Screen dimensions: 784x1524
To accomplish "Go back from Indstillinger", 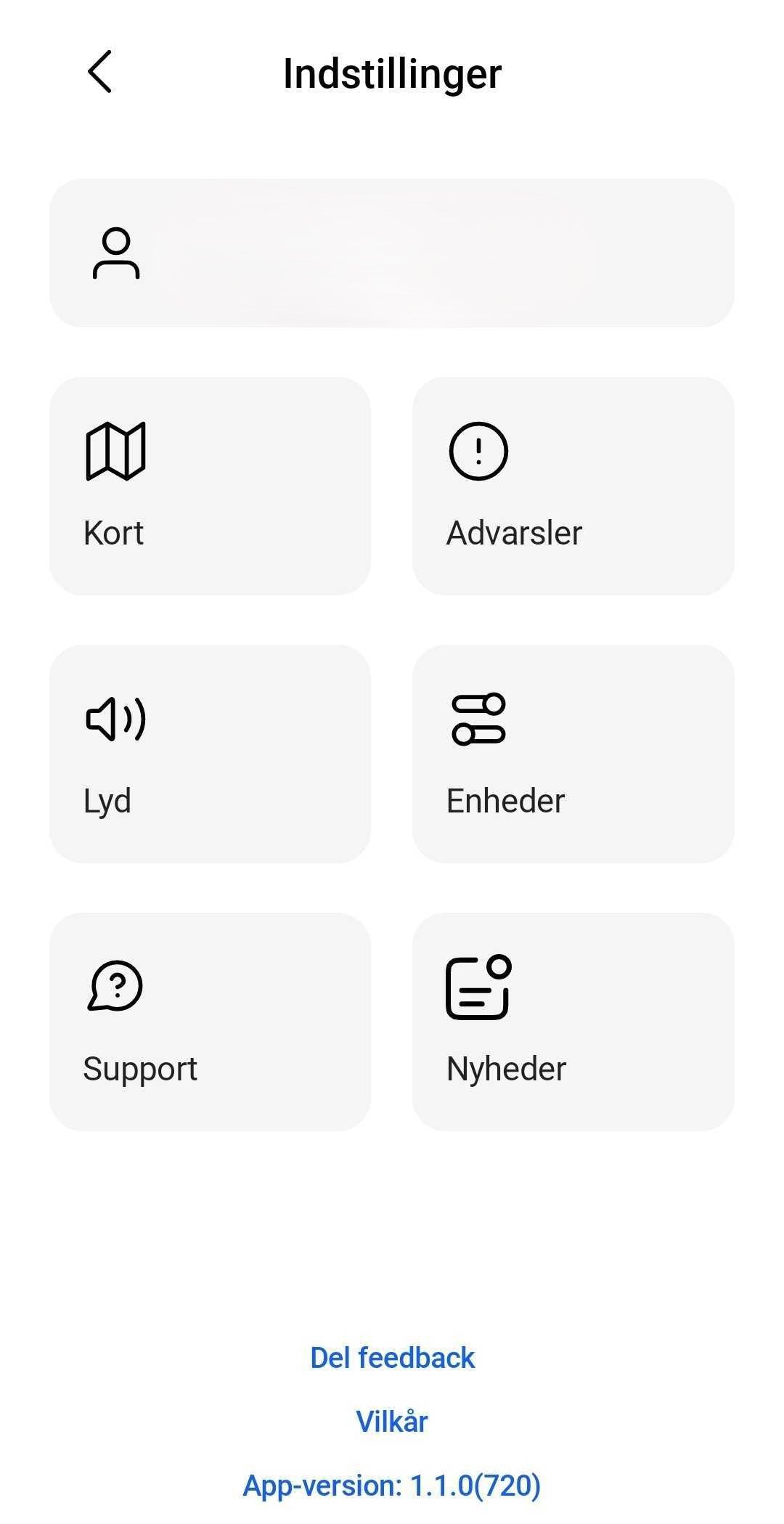I will pyautogui.click(x=99, y=72).
